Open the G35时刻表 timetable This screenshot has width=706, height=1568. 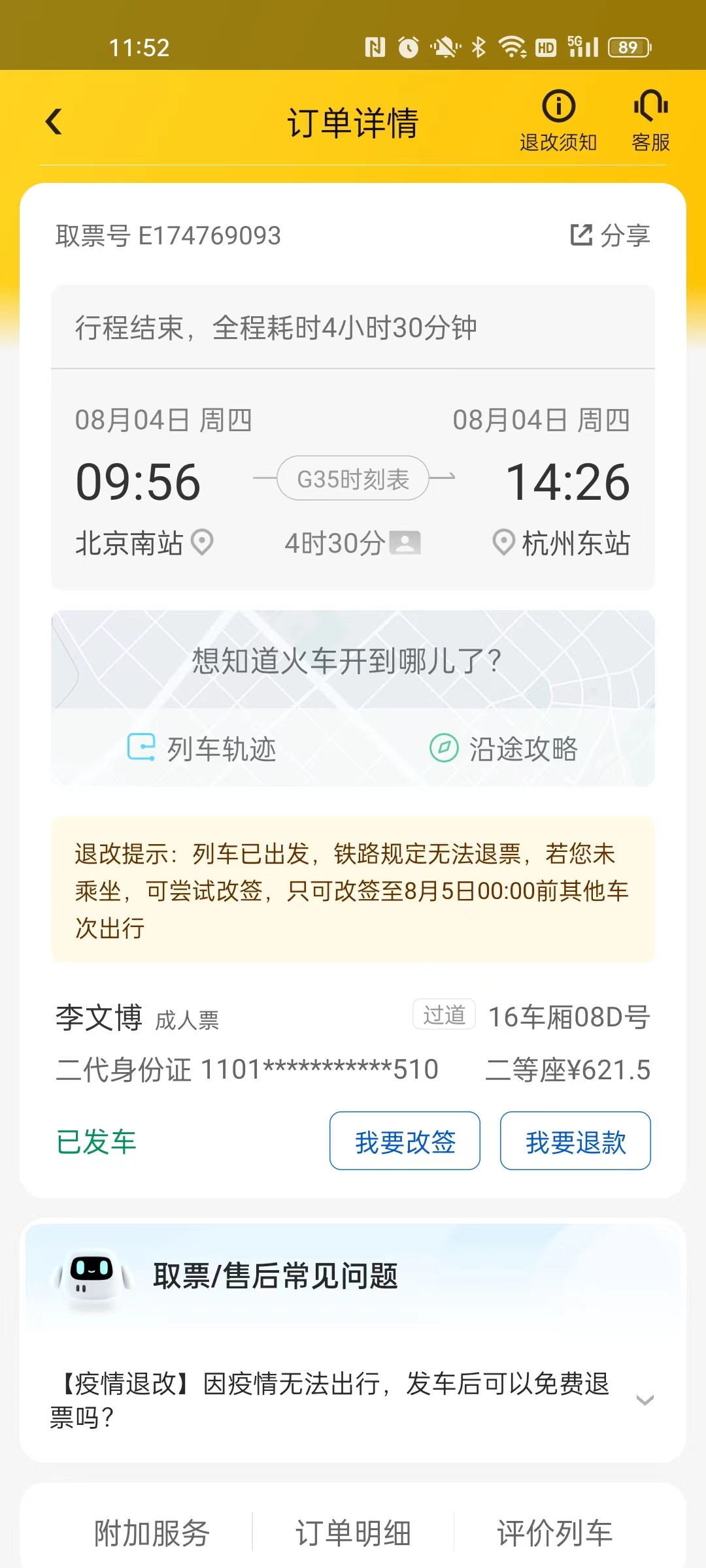(353, 479)
